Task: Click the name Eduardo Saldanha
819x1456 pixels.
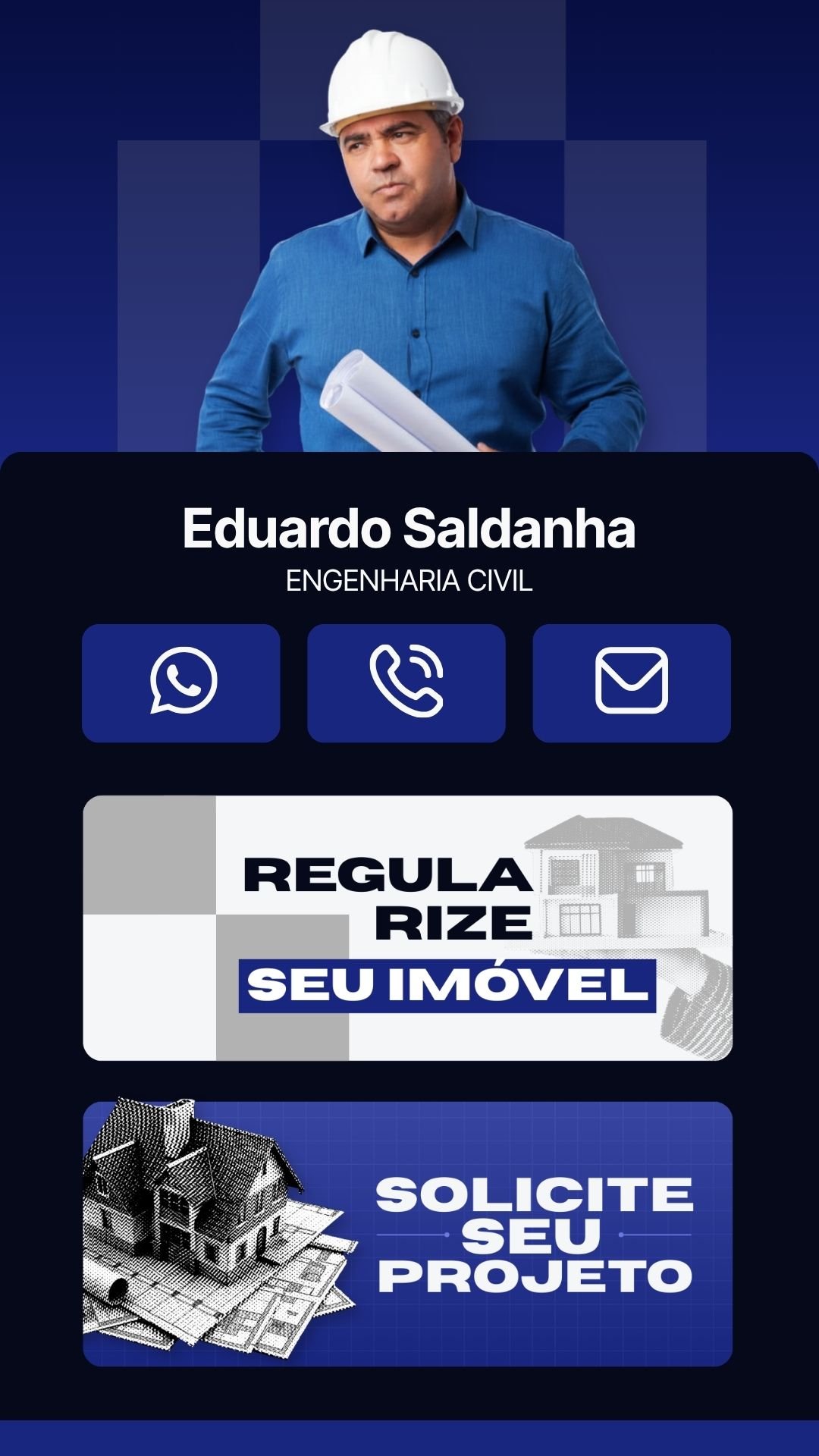Action: [409, 529]
